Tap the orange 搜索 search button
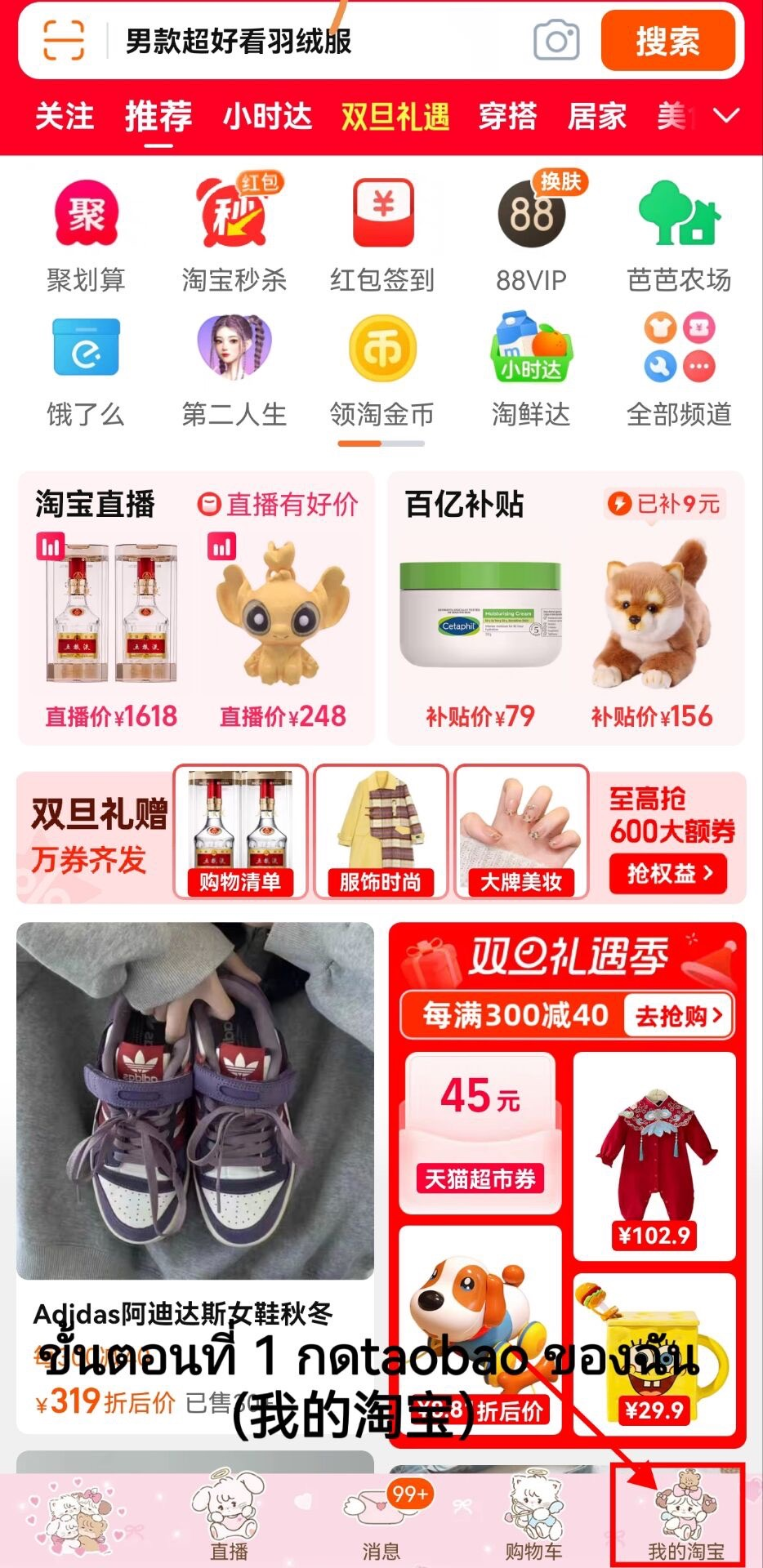Screen dimensions: 763x1568 667,40
